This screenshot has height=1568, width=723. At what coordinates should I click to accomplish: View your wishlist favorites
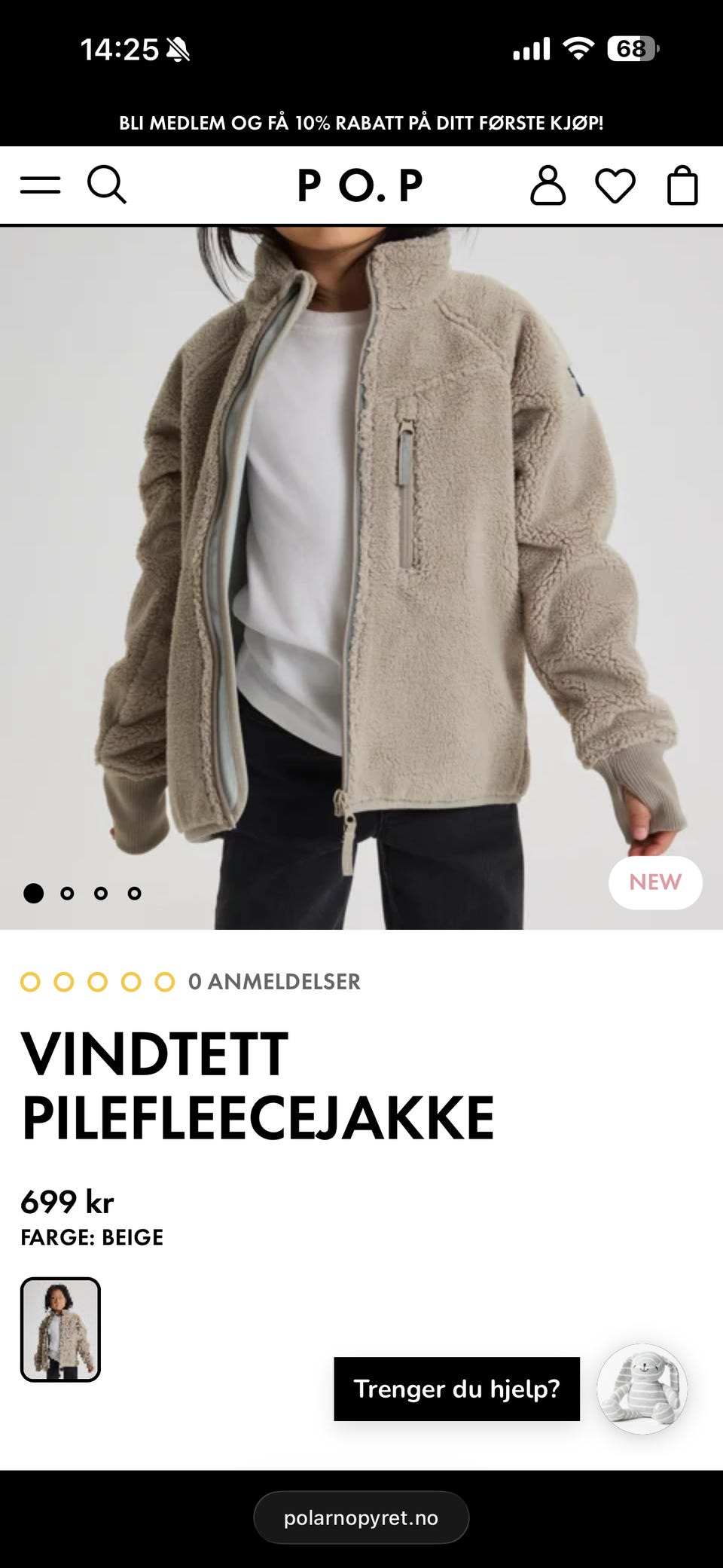(x=616, y=184)
